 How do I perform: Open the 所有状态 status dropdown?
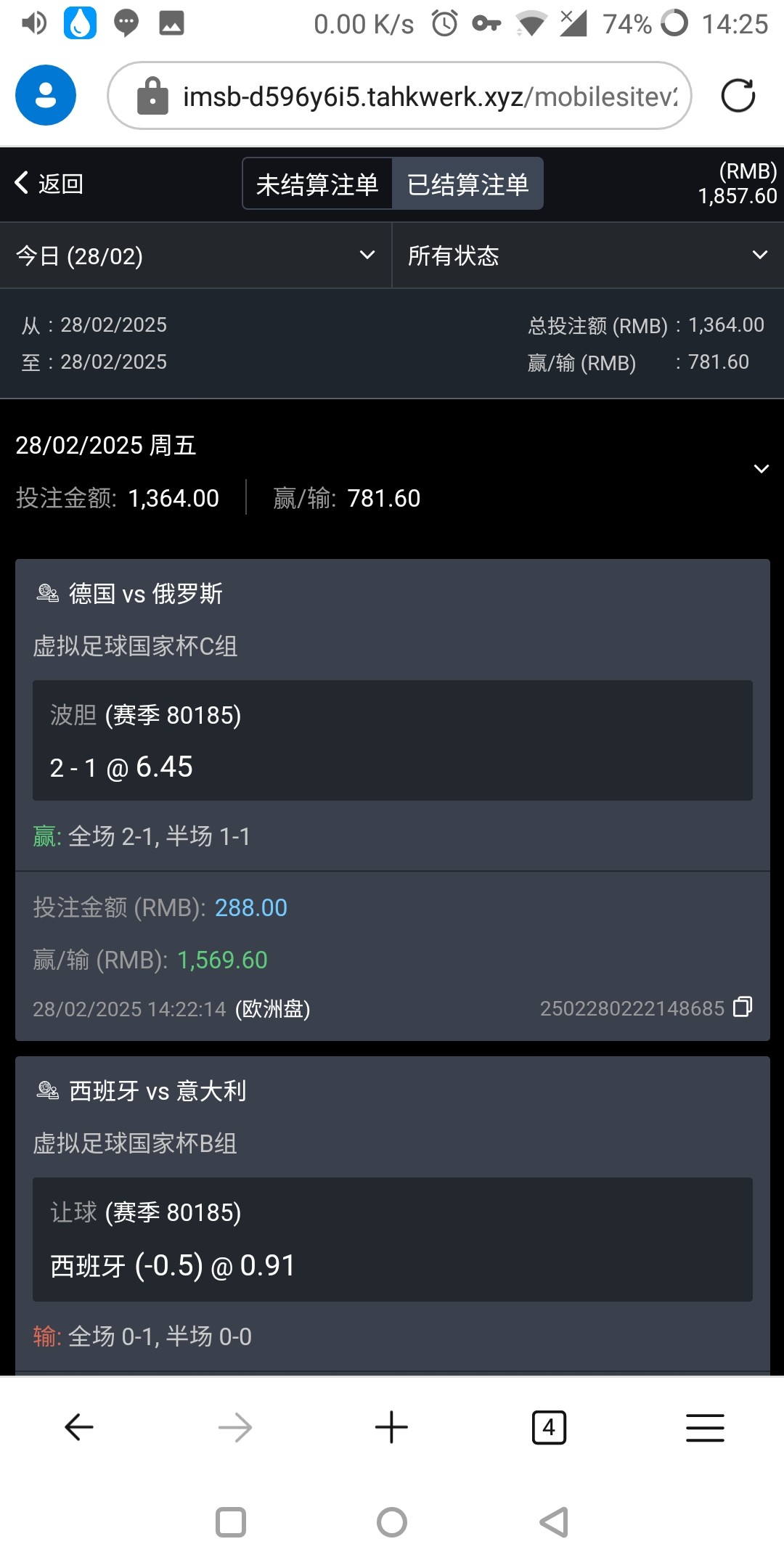pyautogui.click(x=587, y=256)
